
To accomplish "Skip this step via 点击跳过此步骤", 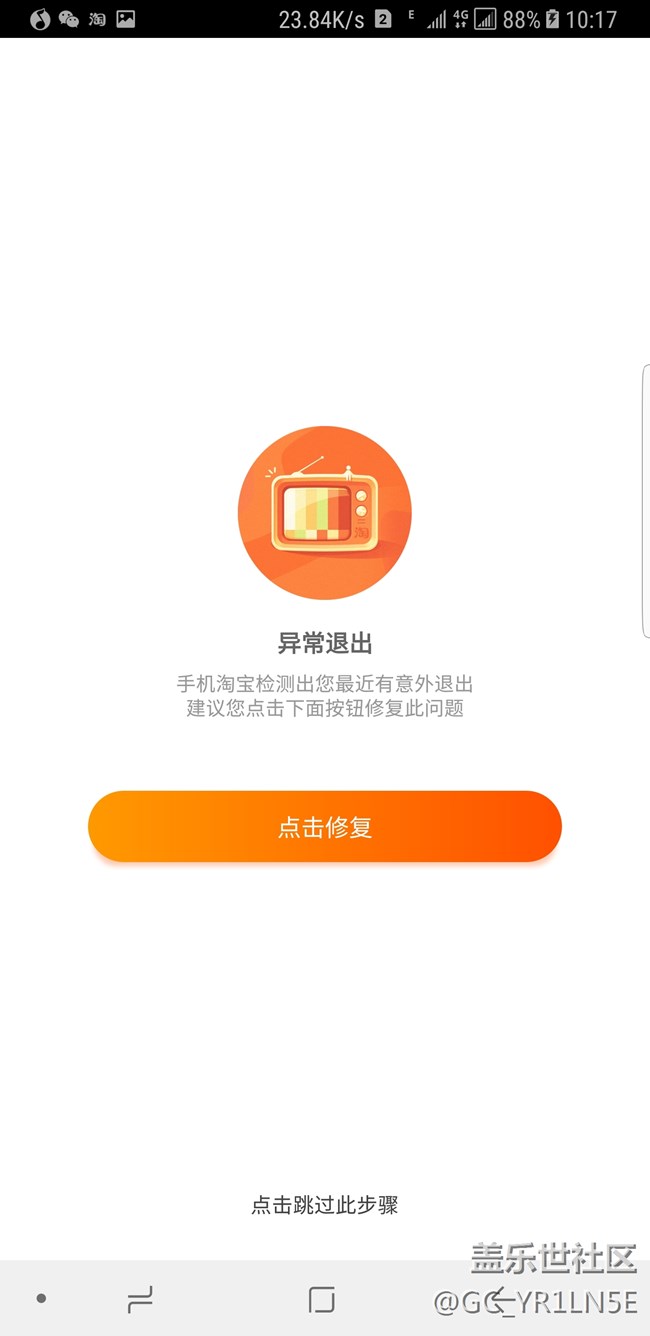I will [324, 1205].
